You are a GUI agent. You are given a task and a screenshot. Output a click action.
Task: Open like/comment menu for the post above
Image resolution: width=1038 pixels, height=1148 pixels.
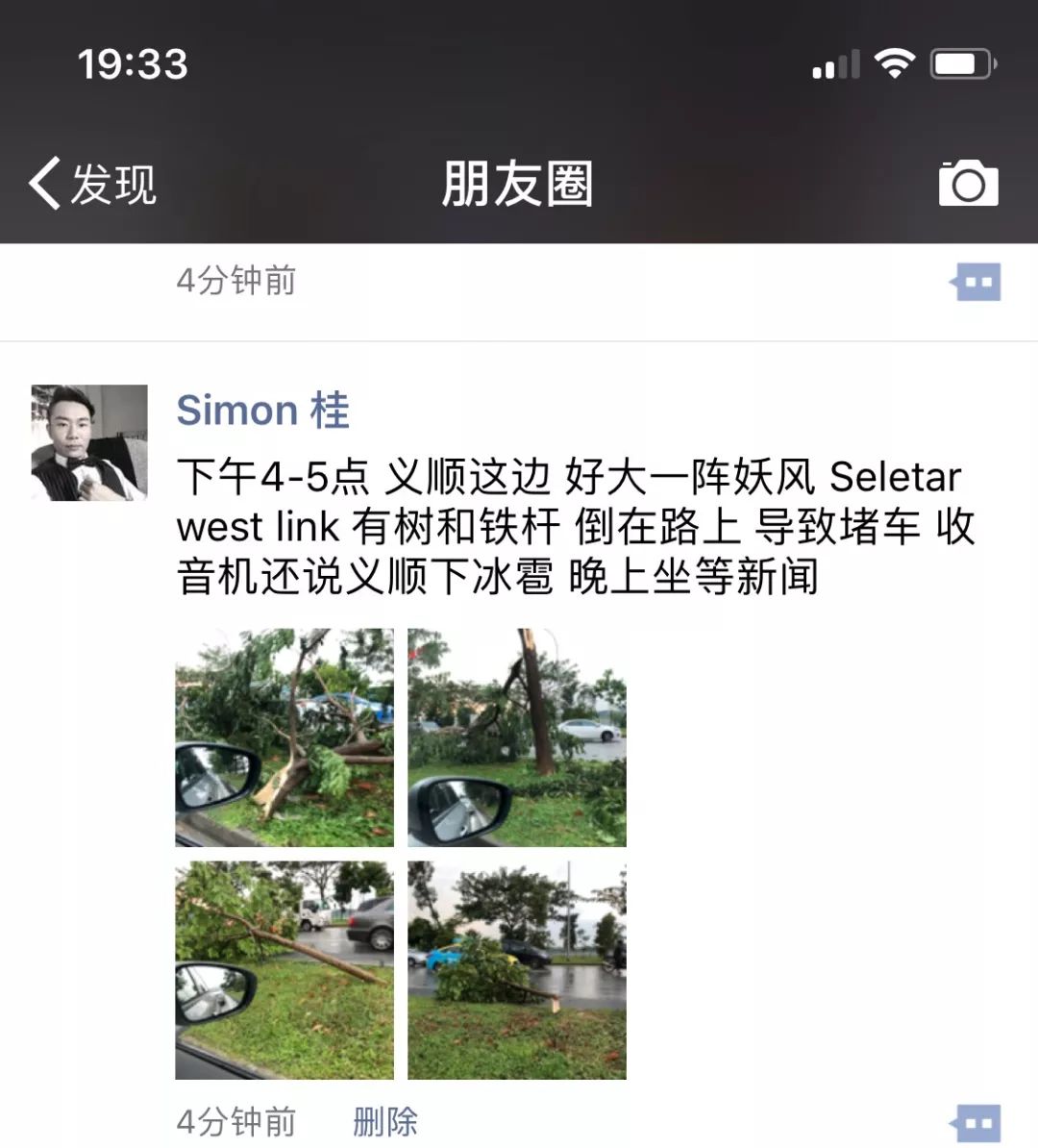click(976, 283)
